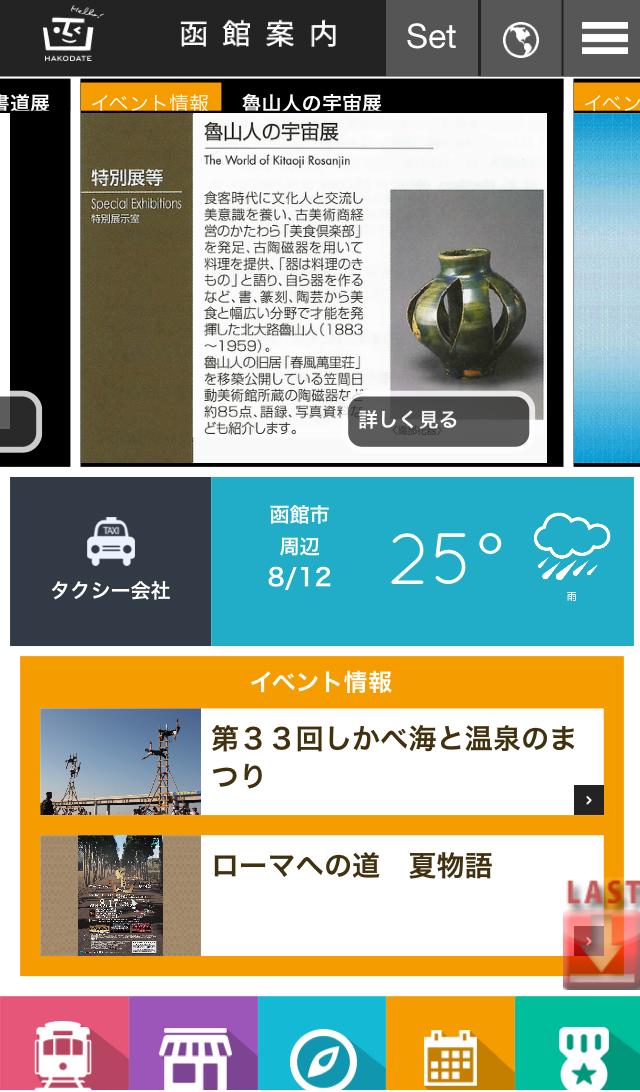This screenshot has width=640, height=1092.
Task: View 函館市周辺 weather details
Action: (x=422, y=561)
